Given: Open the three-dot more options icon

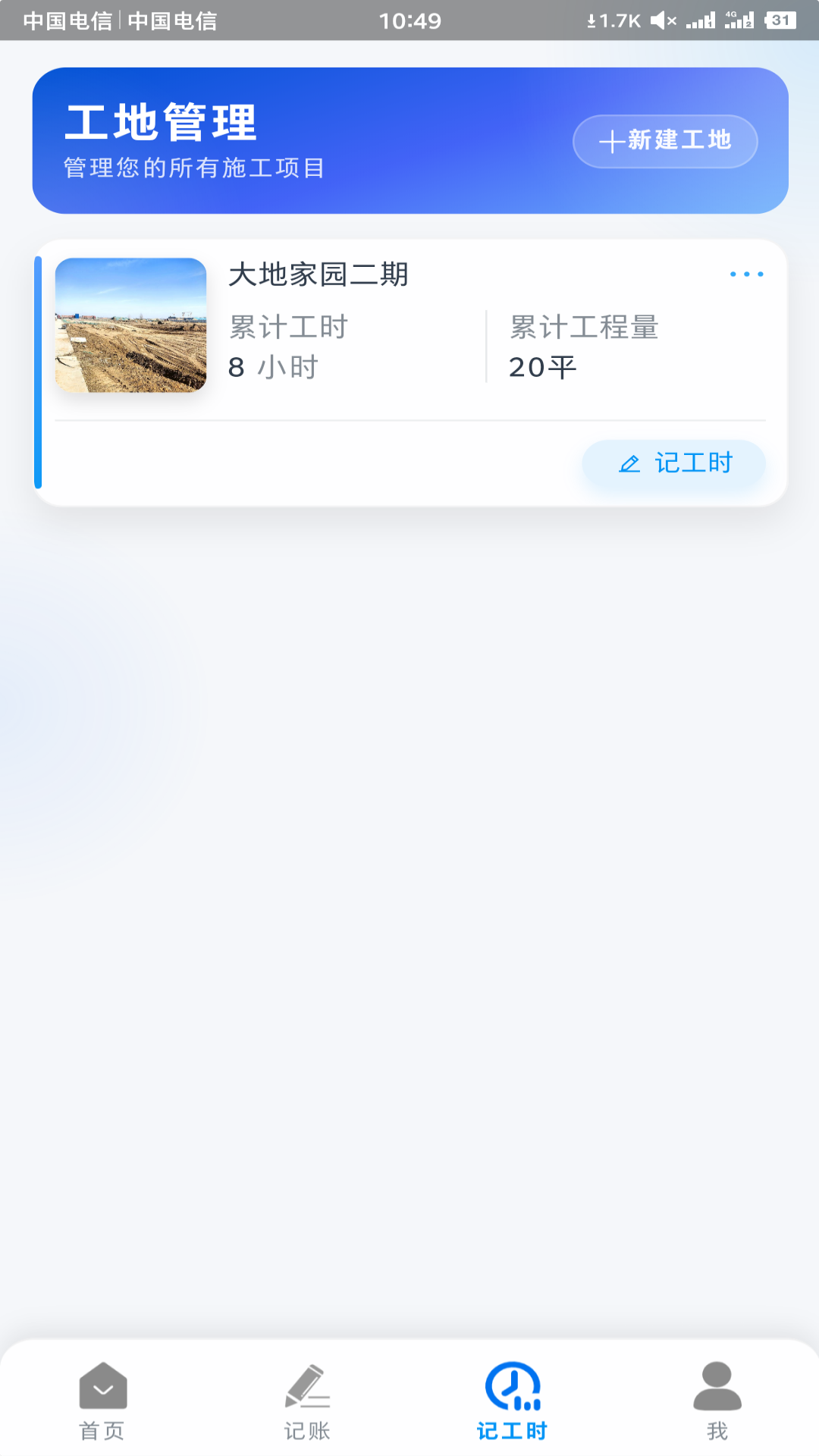Looking at the screenshot, I should click(x=747, y=274).
